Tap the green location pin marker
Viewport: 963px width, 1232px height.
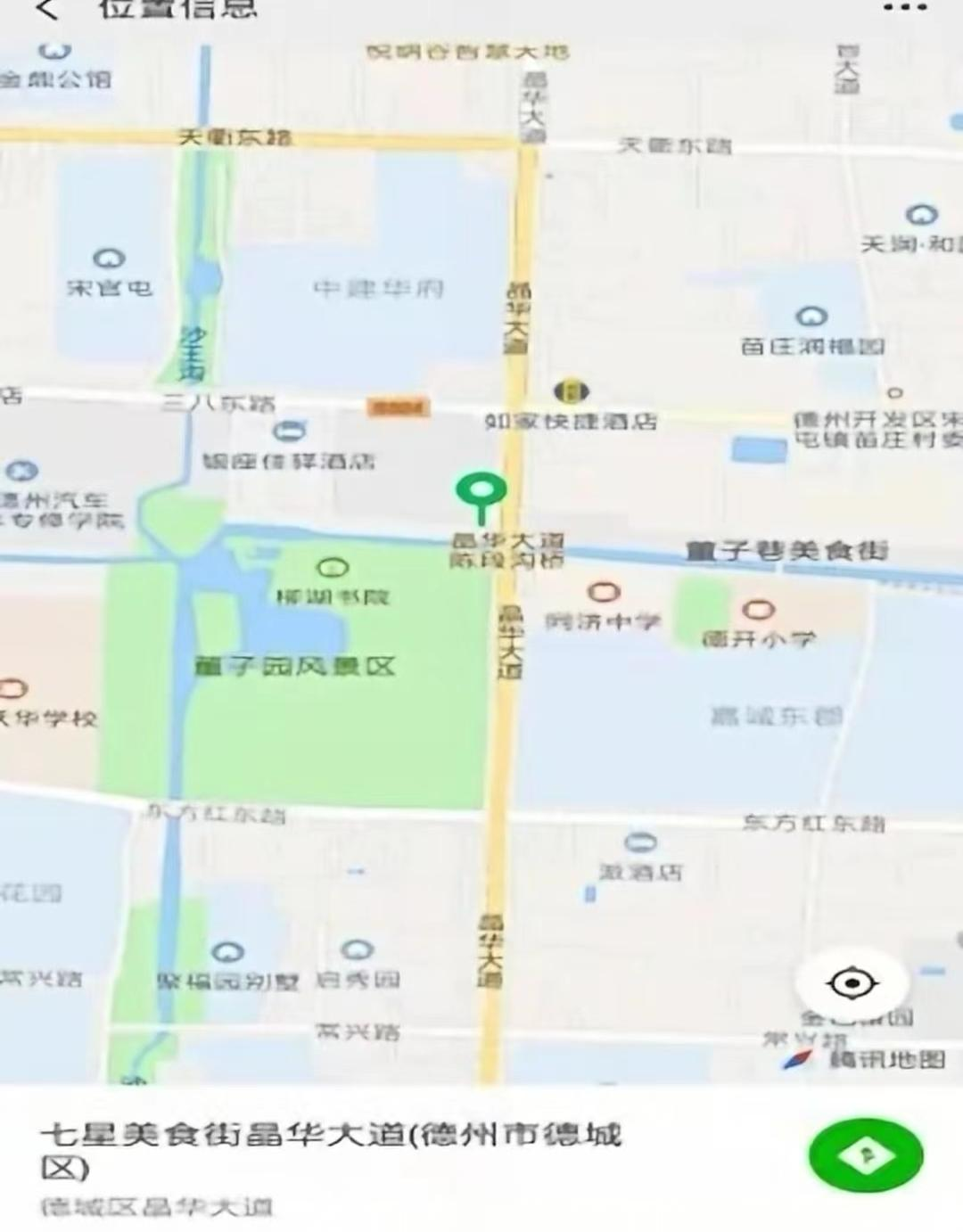click(x=481, y=493)
